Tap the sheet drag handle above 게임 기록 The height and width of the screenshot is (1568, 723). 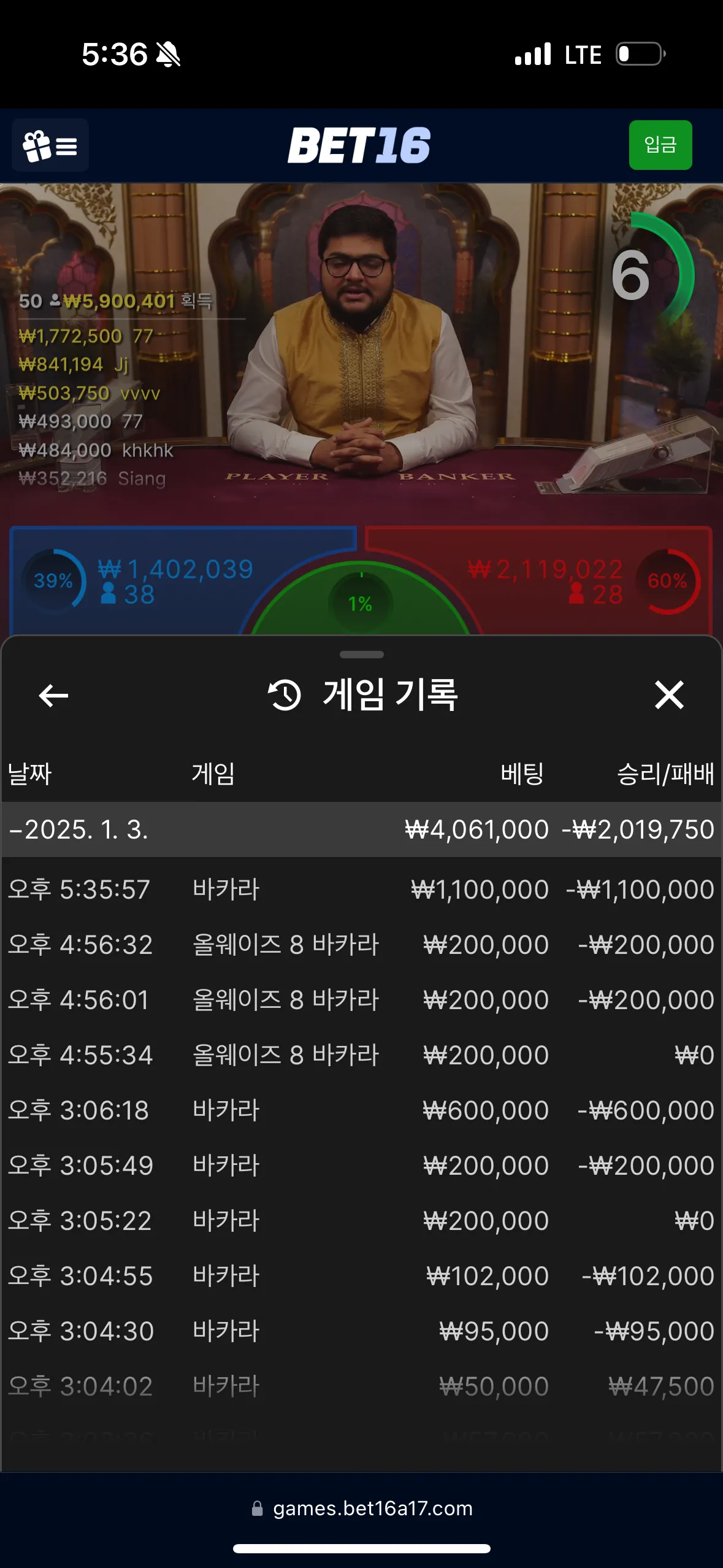361,655
